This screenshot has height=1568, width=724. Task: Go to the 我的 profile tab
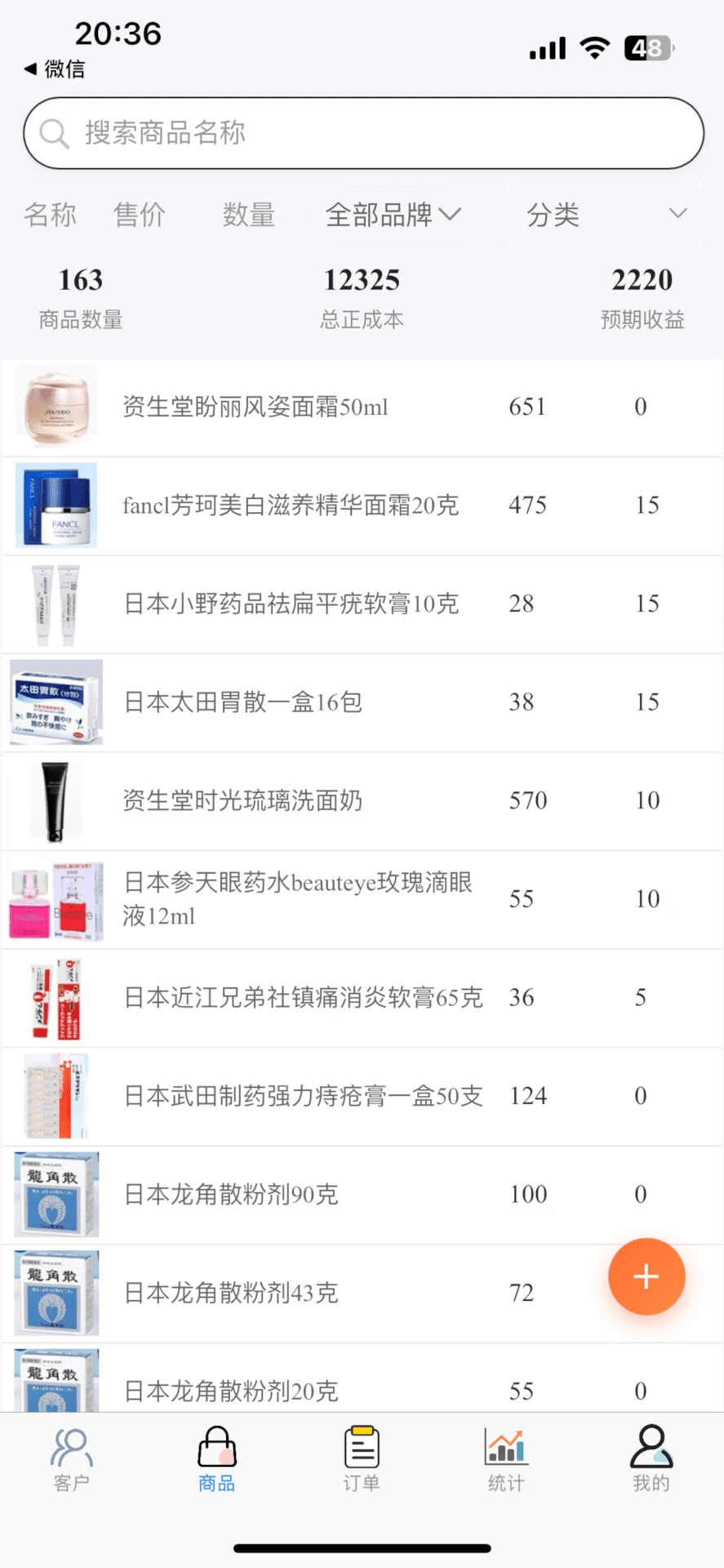(651, 1459)
